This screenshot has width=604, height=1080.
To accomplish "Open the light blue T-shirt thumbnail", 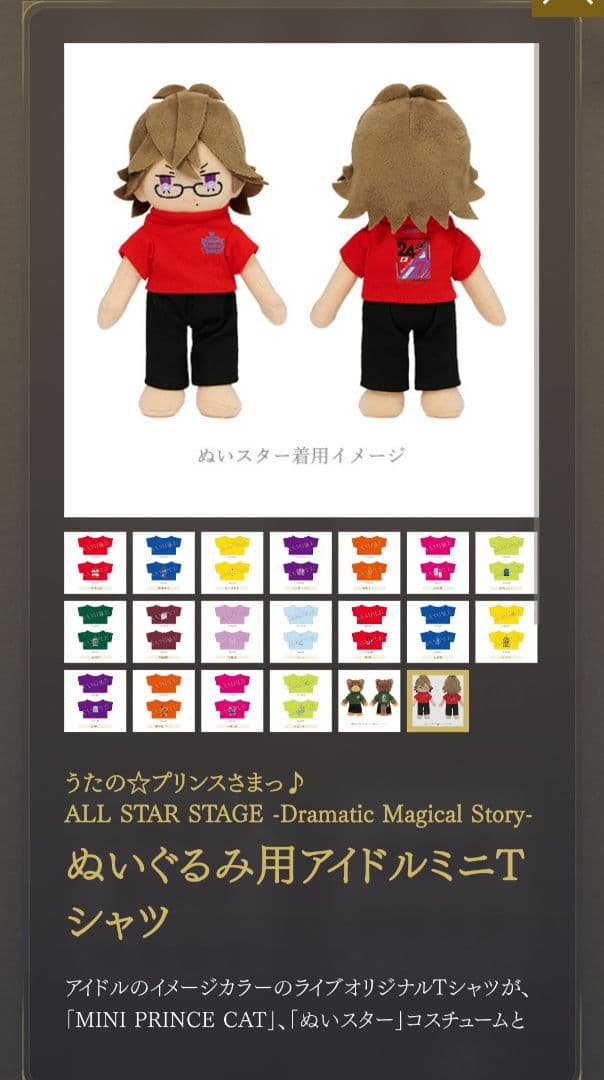I will (x=300, y=632).
